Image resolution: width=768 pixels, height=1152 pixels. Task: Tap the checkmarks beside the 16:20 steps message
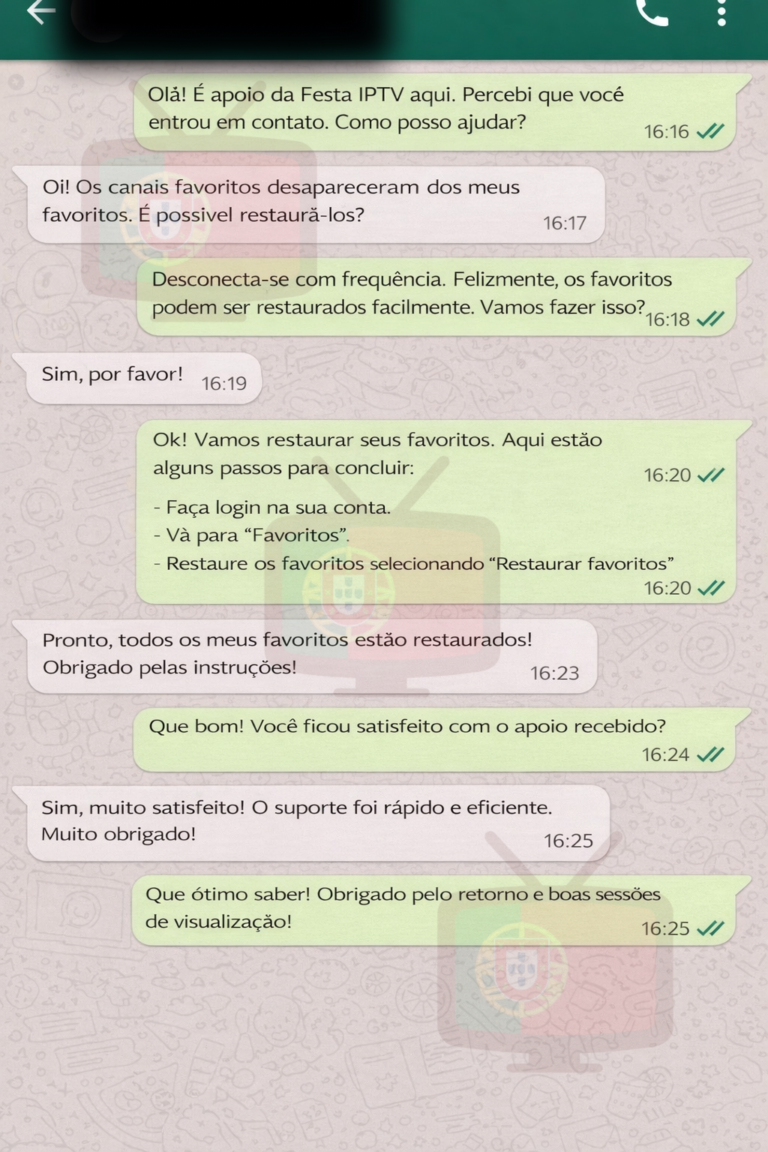point(709,588)
